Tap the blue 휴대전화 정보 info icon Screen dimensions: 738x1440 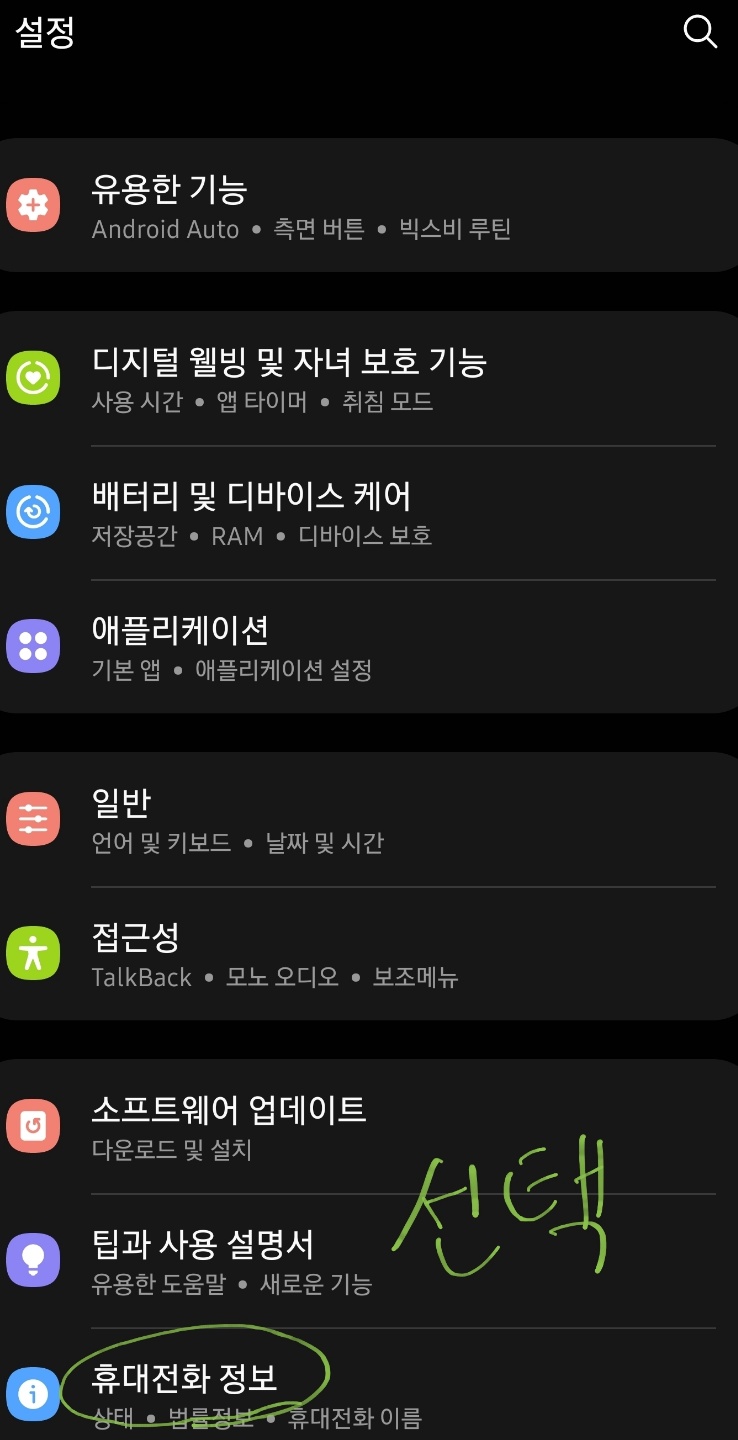click(33, 1393)
